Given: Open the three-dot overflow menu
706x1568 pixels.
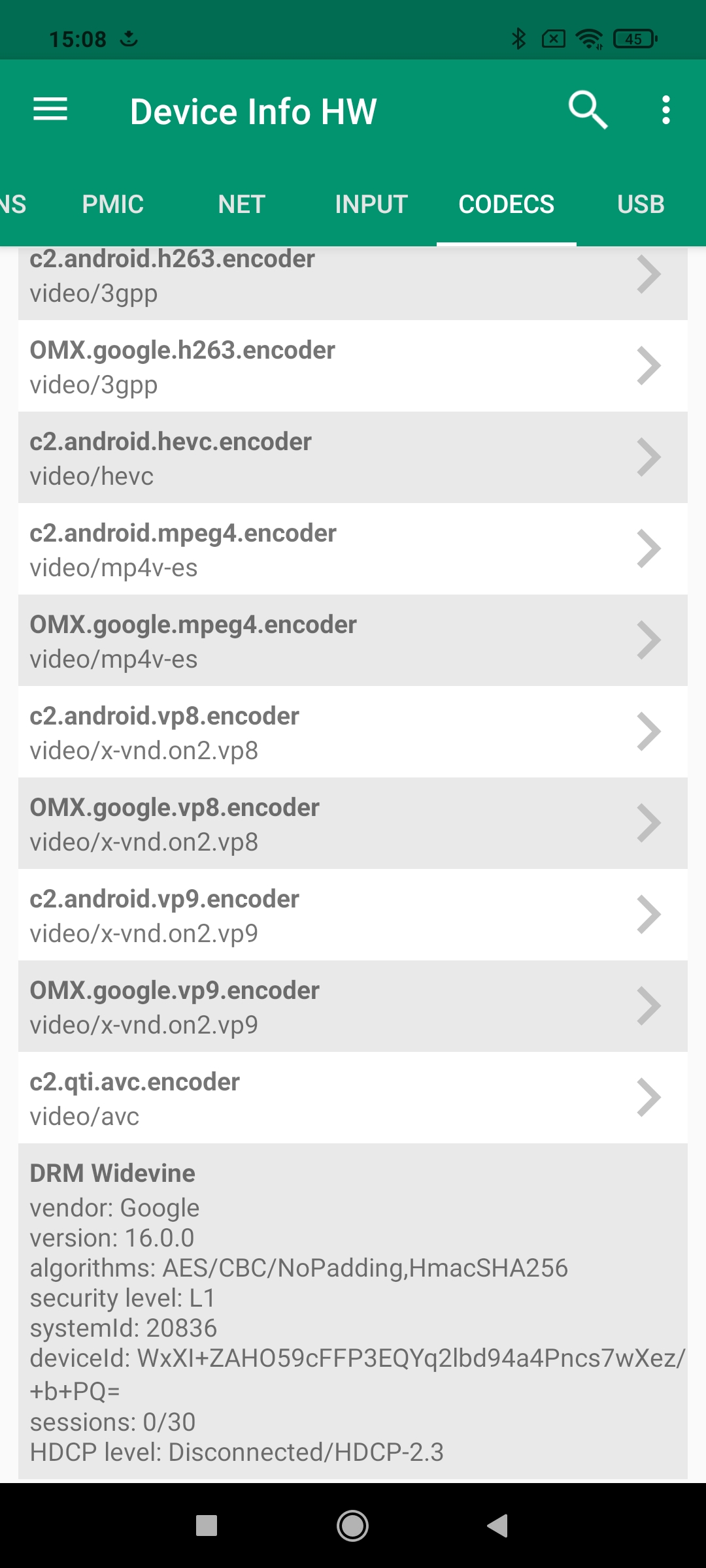Looking at the screenshot, I should (665, 110).
